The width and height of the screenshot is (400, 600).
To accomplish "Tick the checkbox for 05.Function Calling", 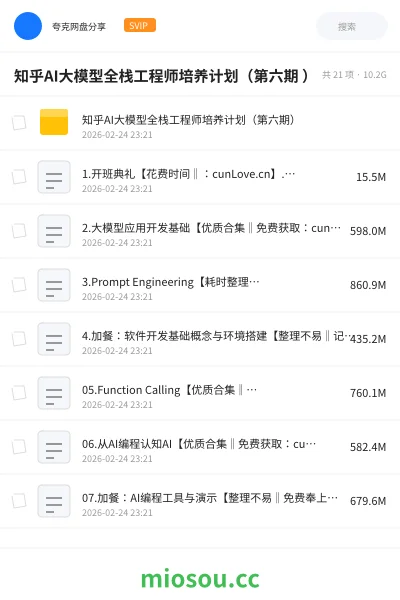I will (19, 393).
